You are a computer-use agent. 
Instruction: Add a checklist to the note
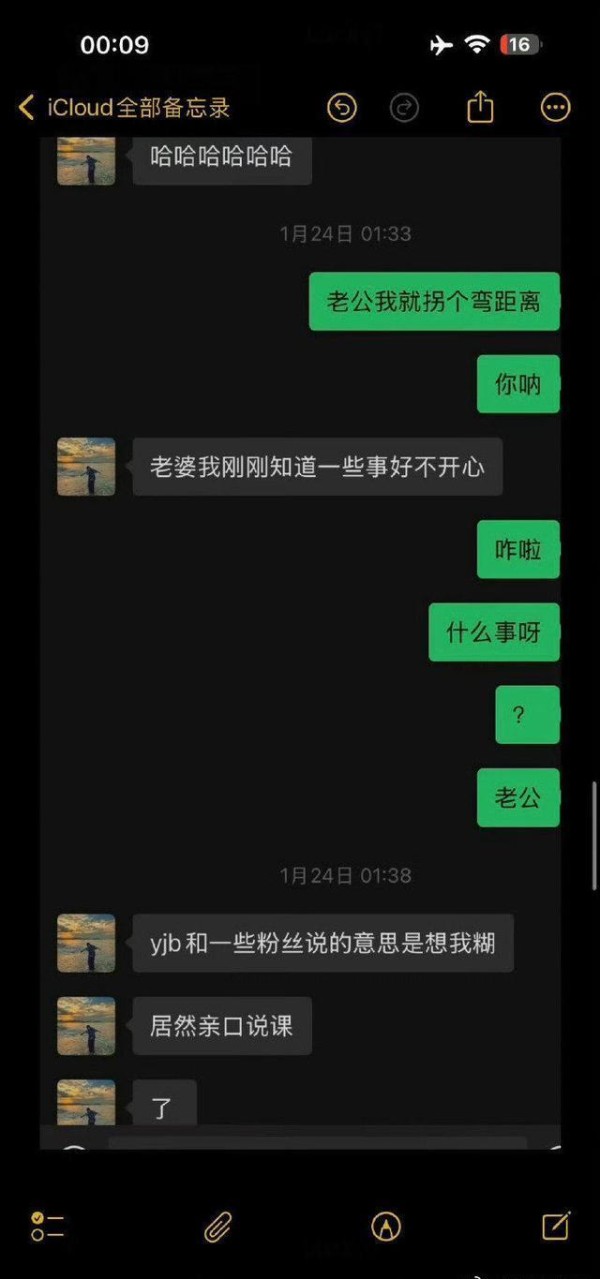[x=47, y=1226]
